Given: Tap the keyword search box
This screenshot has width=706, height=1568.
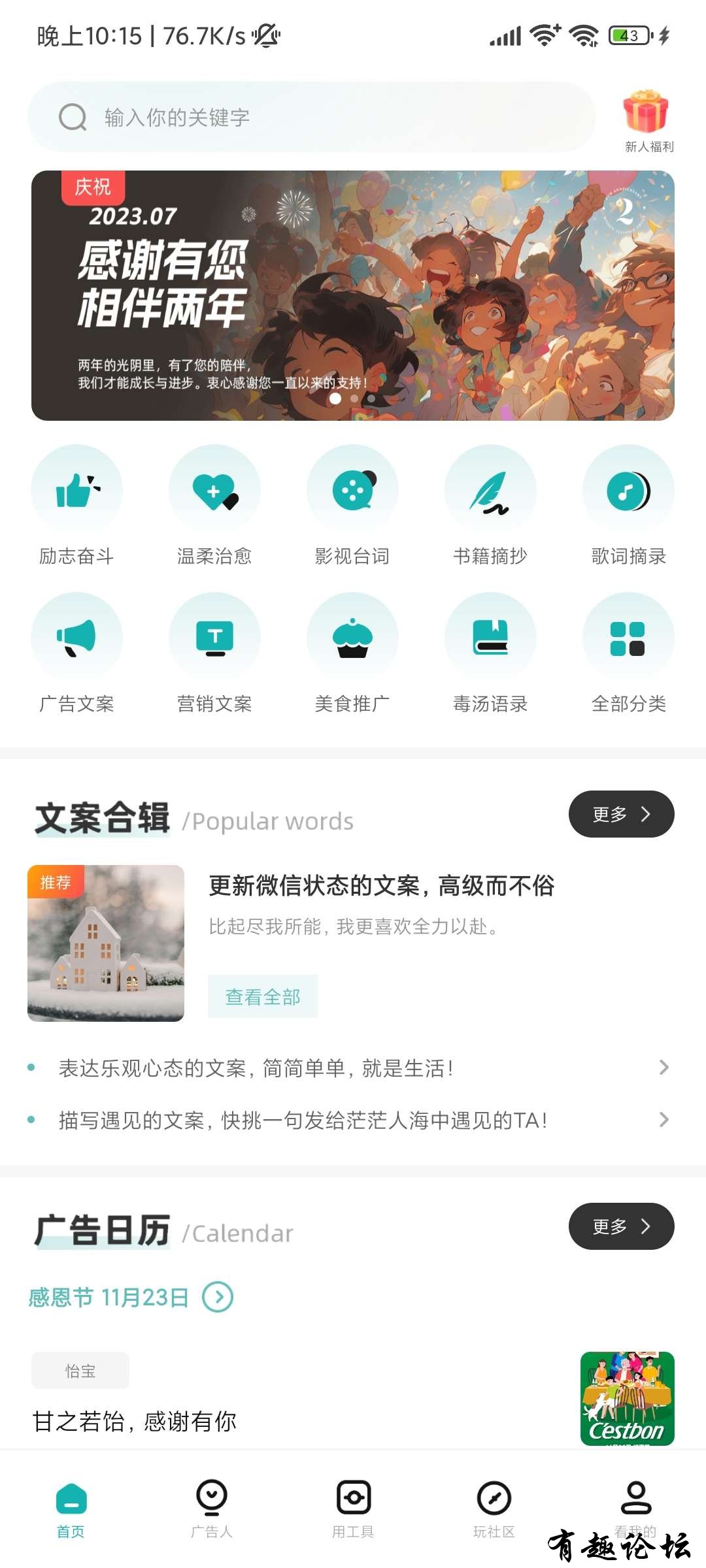Looking at the screenshot, I should [311, 118].
